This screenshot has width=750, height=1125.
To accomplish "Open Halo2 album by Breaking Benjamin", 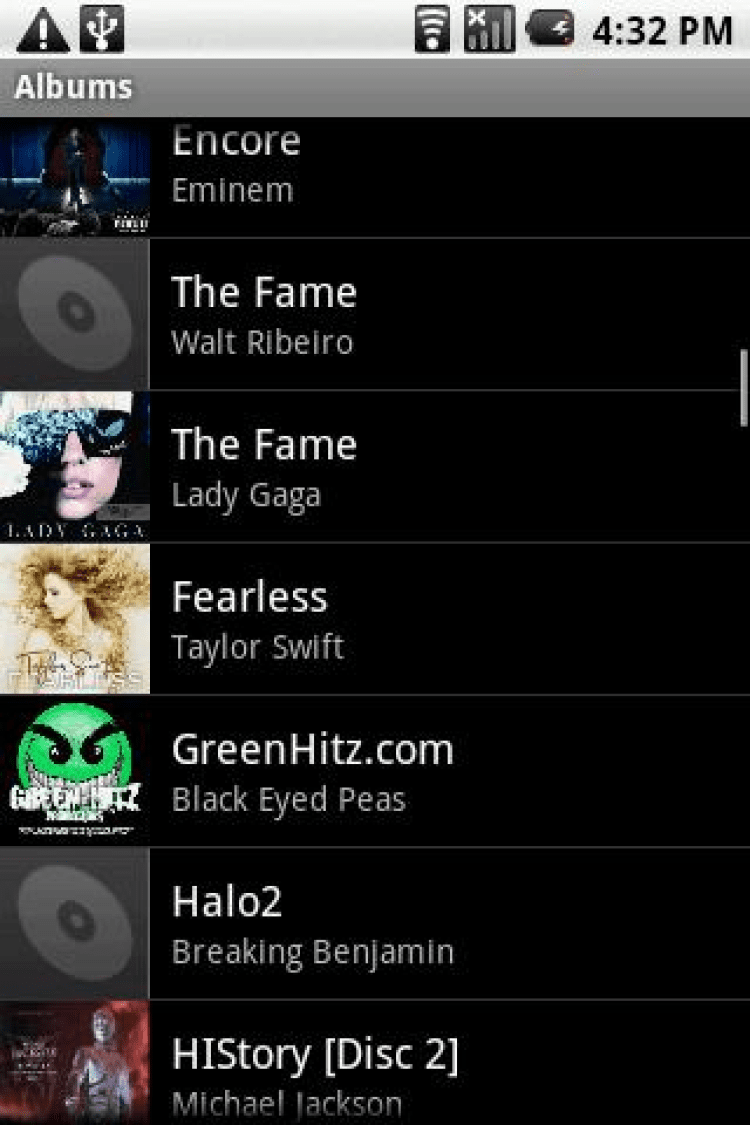I will 375,924.
